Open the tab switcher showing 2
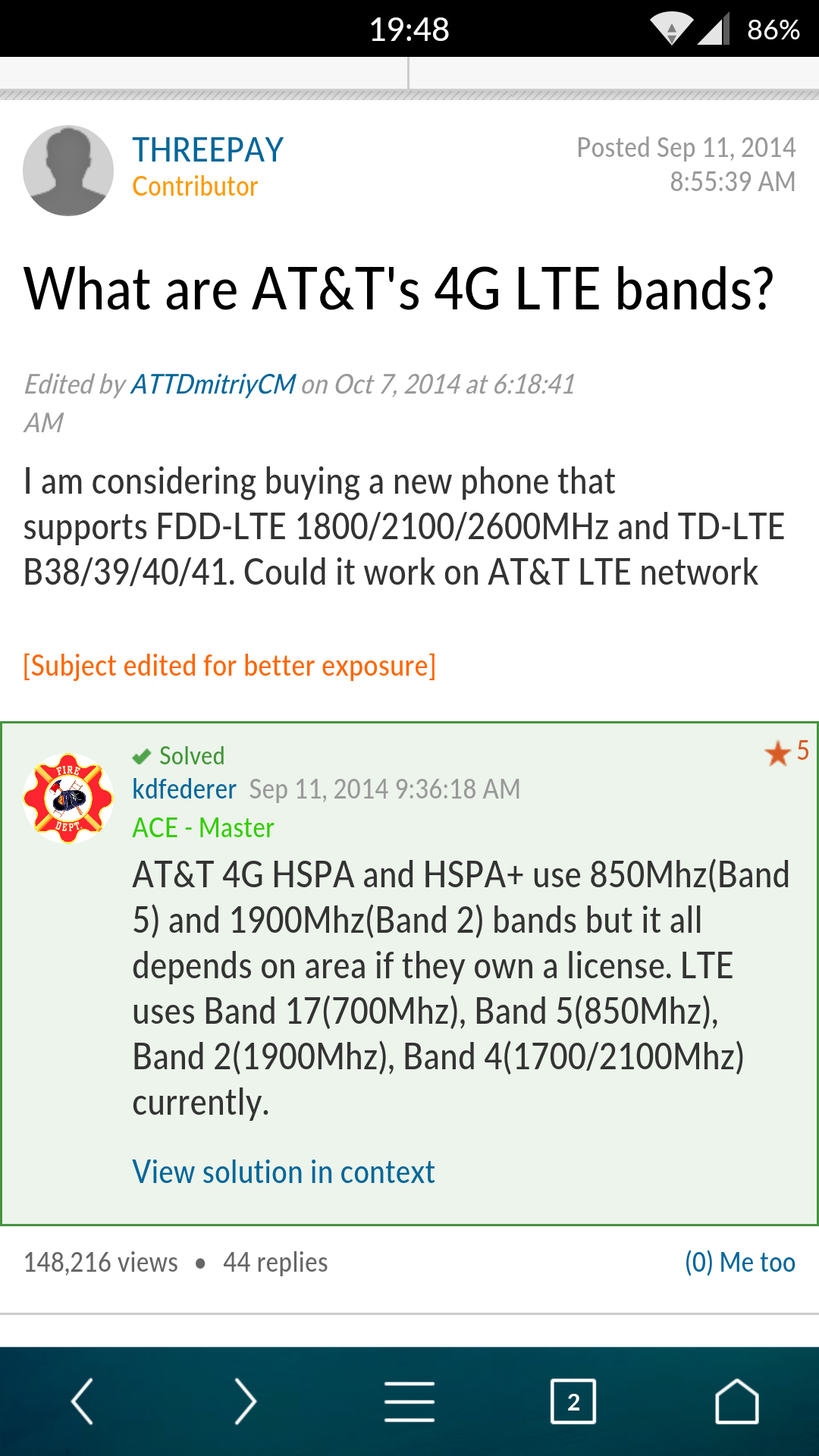This screenshot has width=819, height=1456. tap(573, 1401)
